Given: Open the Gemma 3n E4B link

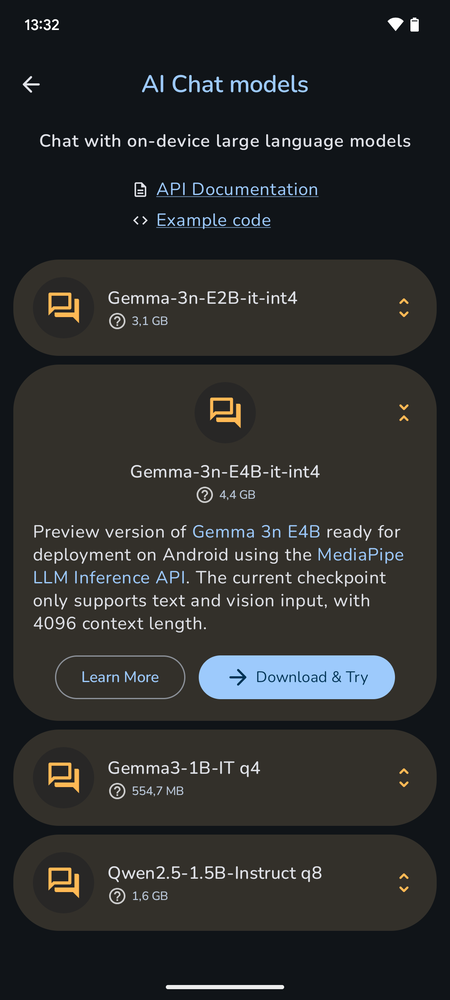Looking at the screenshot, I should point(256,531).
